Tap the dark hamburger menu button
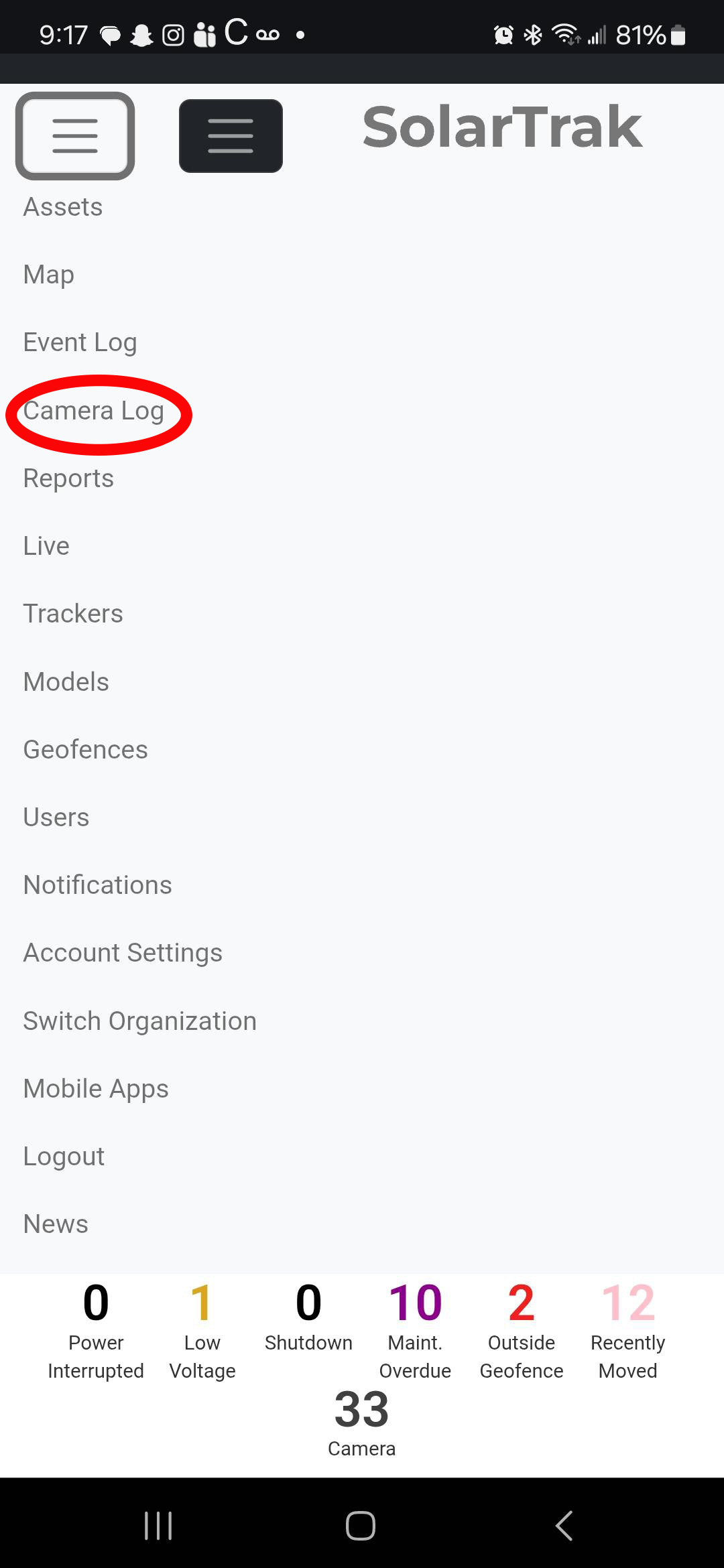724x1568 pixels. tap(231, 136)
